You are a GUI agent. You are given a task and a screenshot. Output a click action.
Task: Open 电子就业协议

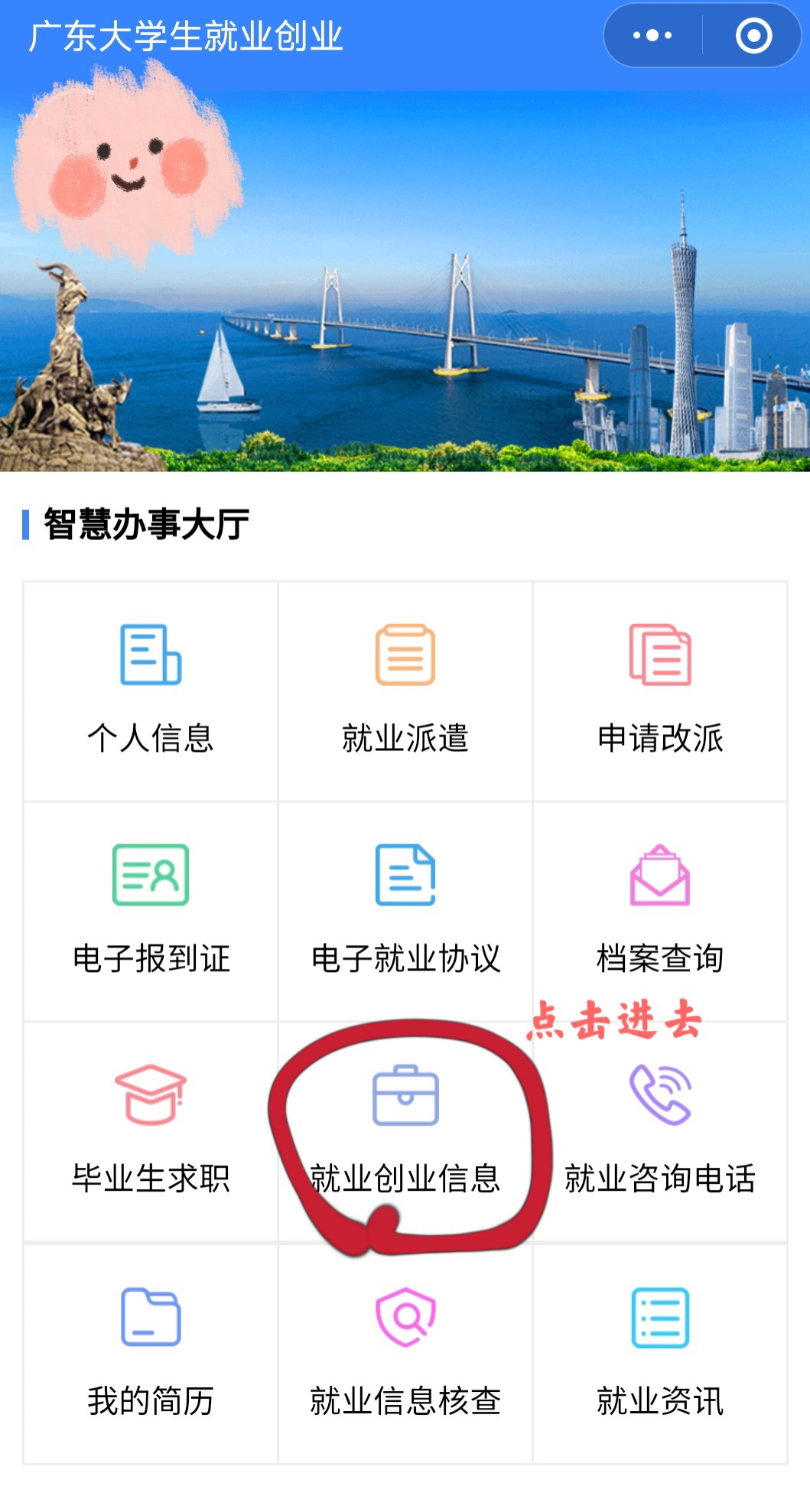coord(405,910)
